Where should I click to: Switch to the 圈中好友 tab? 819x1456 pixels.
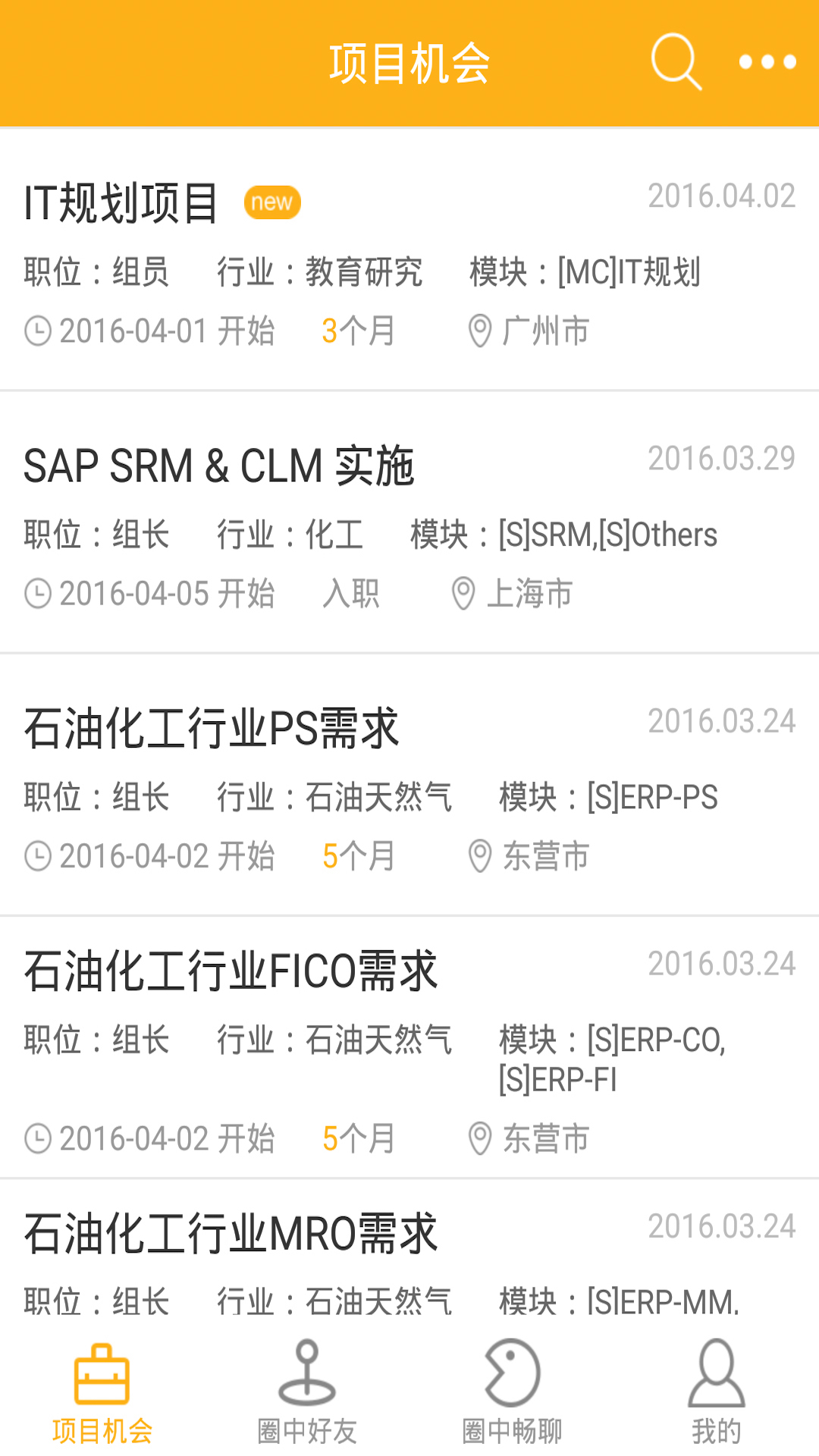(307, 1394)
